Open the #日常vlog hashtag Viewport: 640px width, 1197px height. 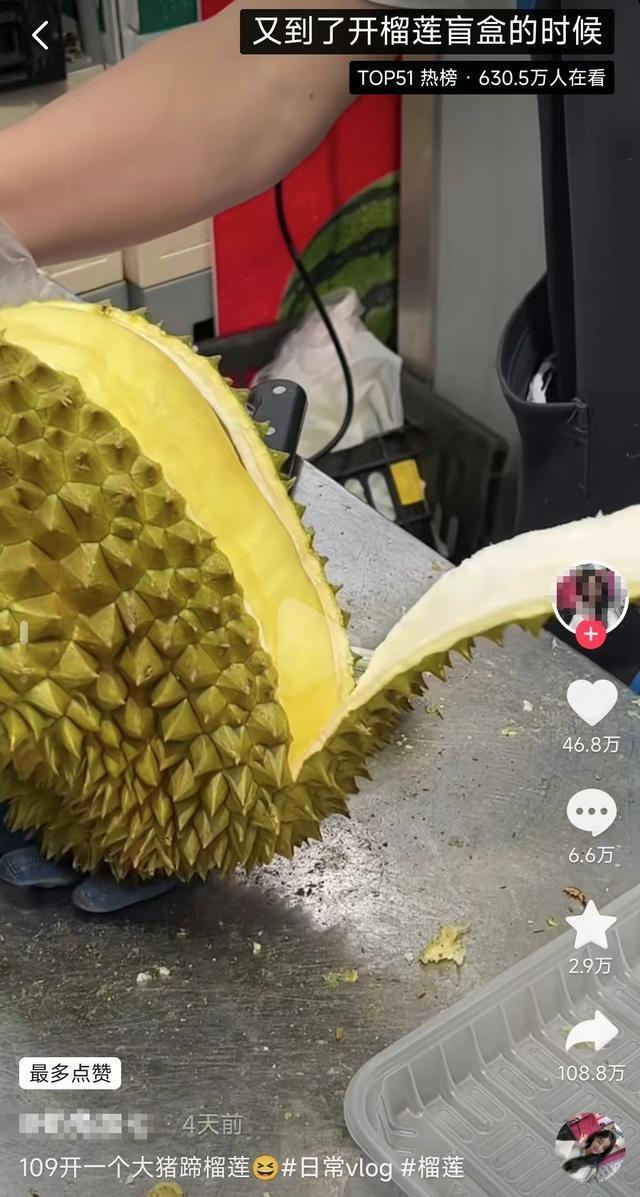(x=337, y=1167)
